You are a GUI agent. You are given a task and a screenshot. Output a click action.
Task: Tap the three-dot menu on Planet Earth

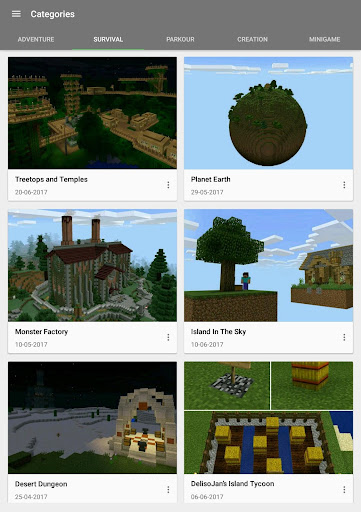click(344, 185)
